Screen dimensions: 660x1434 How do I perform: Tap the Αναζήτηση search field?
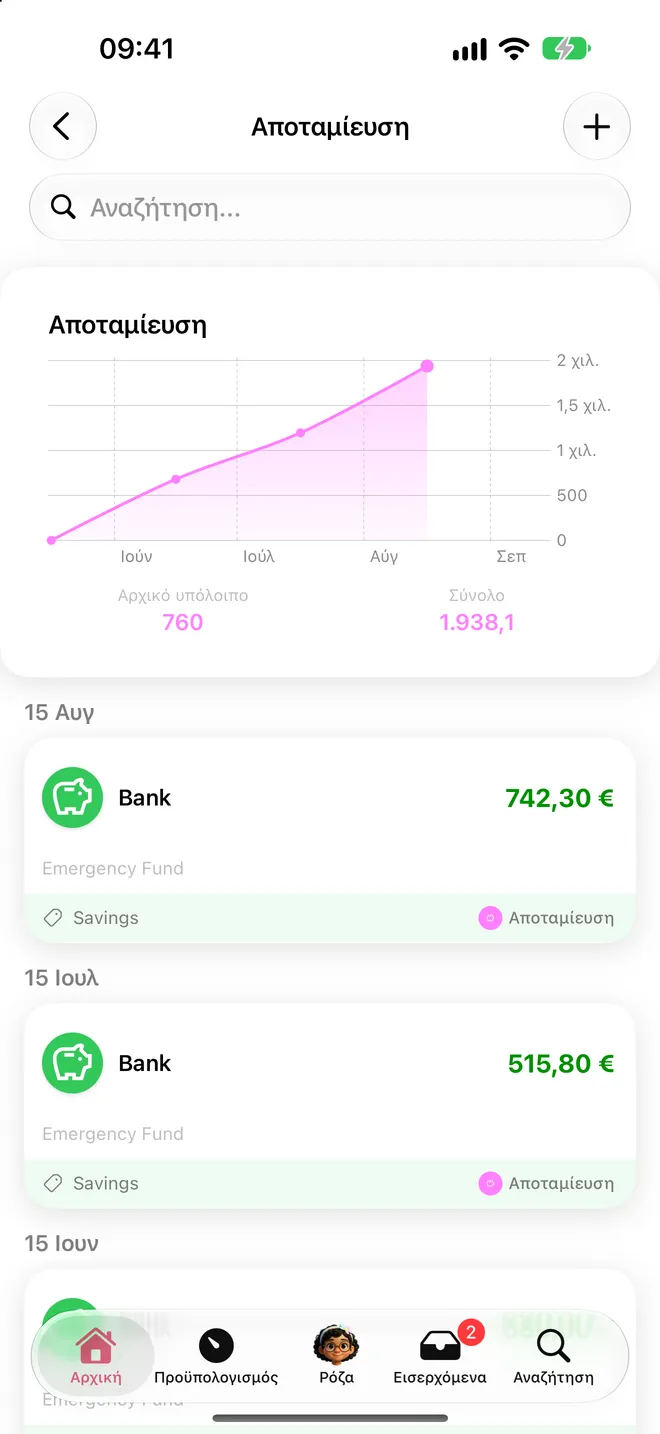coord(330,207)
